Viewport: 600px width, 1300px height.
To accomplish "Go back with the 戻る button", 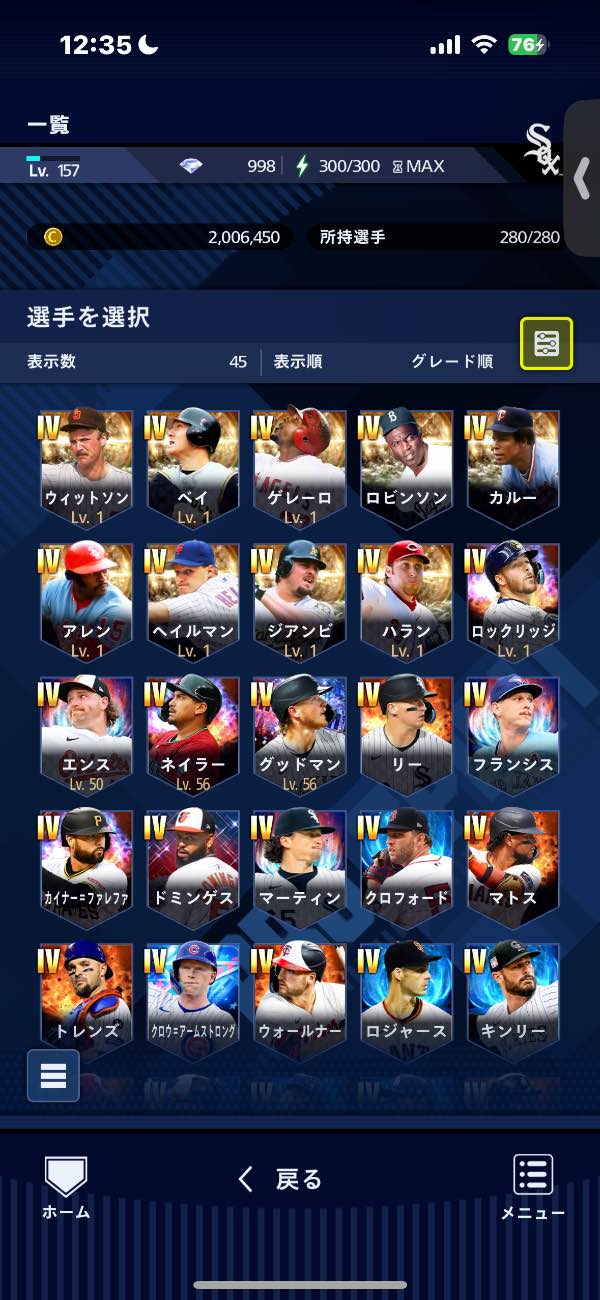I will [x=281, y=1180].
